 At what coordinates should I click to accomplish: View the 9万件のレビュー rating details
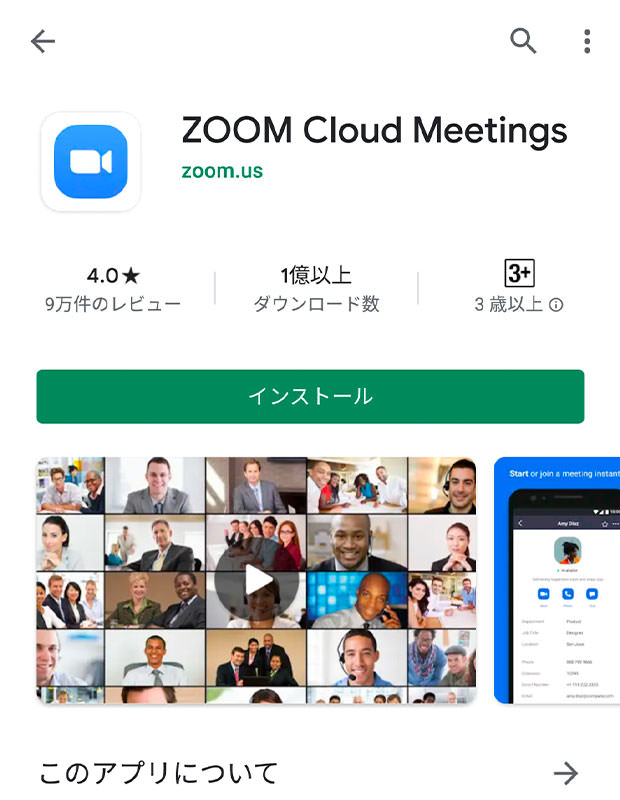(113, 290)
